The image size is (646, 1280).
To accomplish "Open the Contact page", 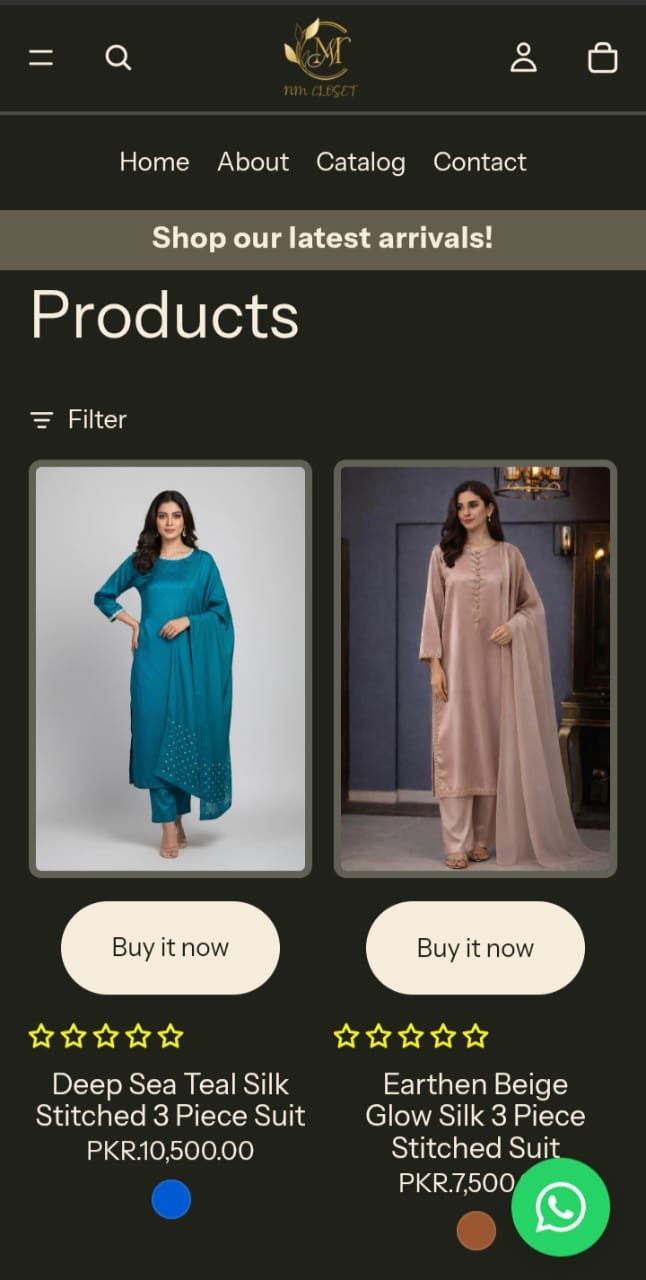I will [479, 162].
